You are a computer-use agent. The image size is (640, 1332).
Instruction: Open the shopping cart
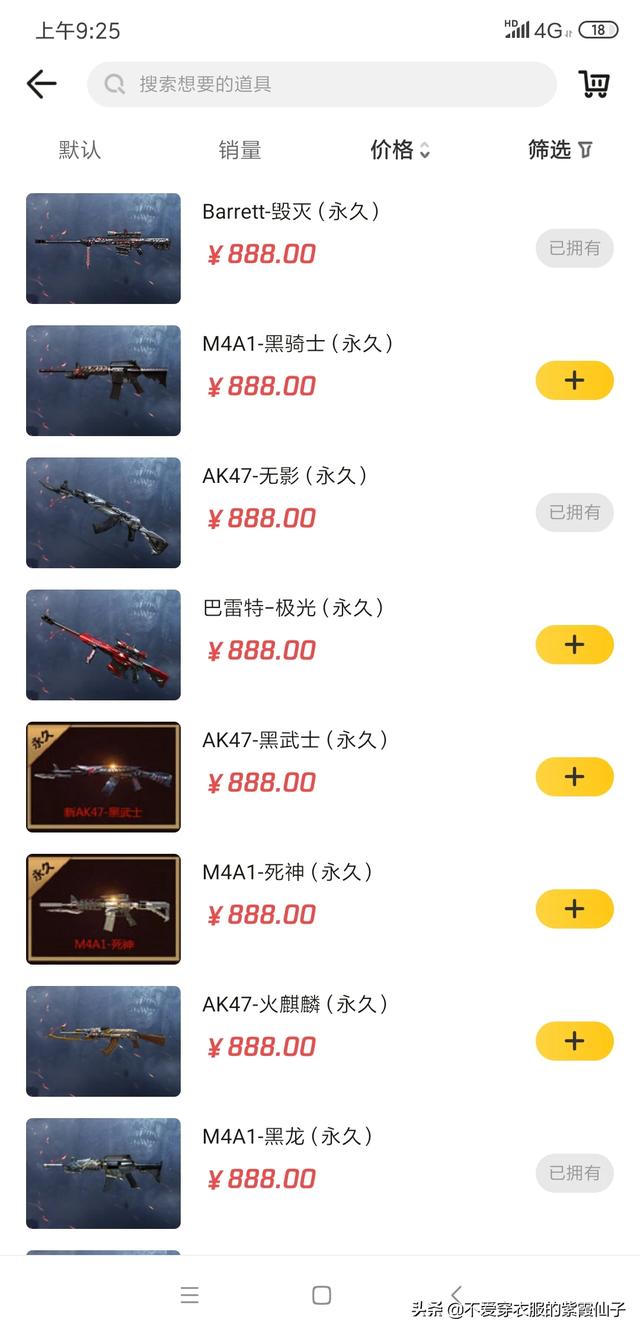point(594,84)
